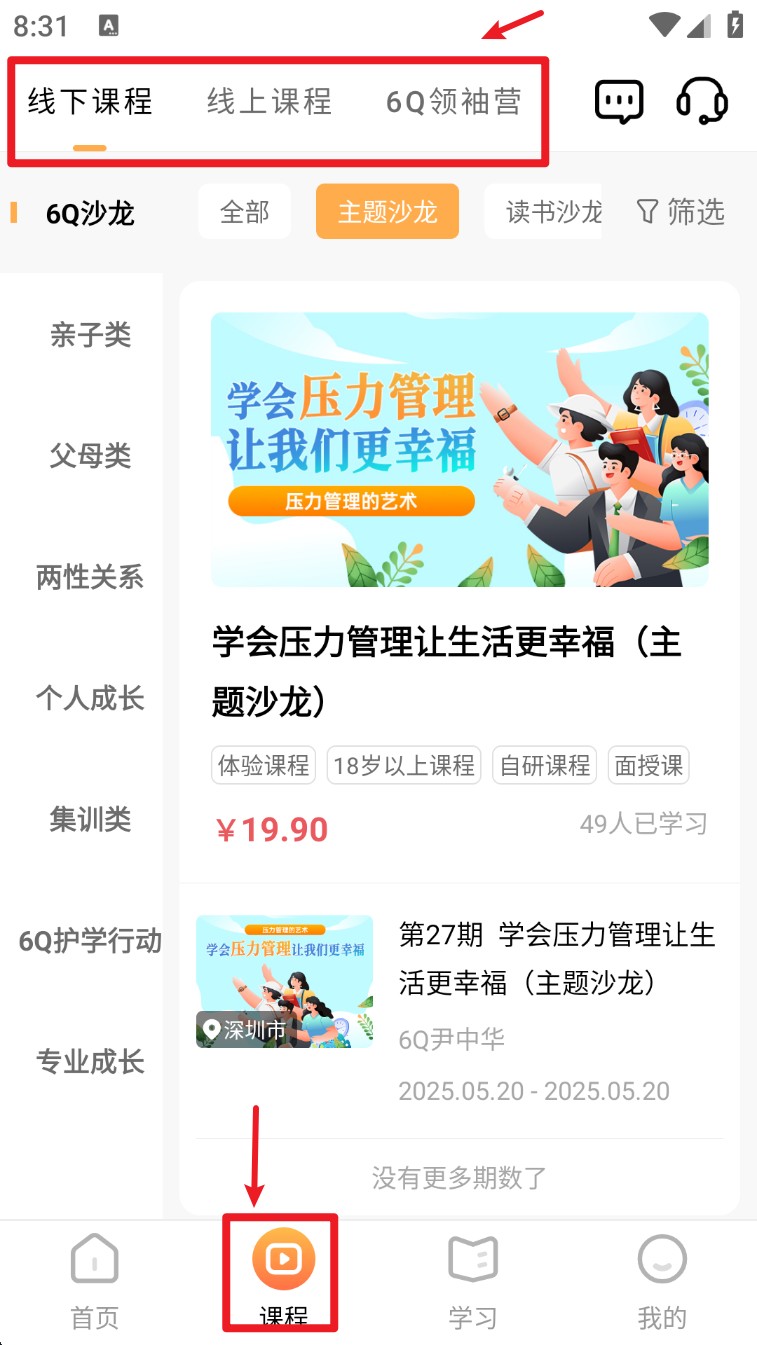The image size is (757, 1345).
Task: Select the 主题沙龙 chip
Action: [387, 212]
